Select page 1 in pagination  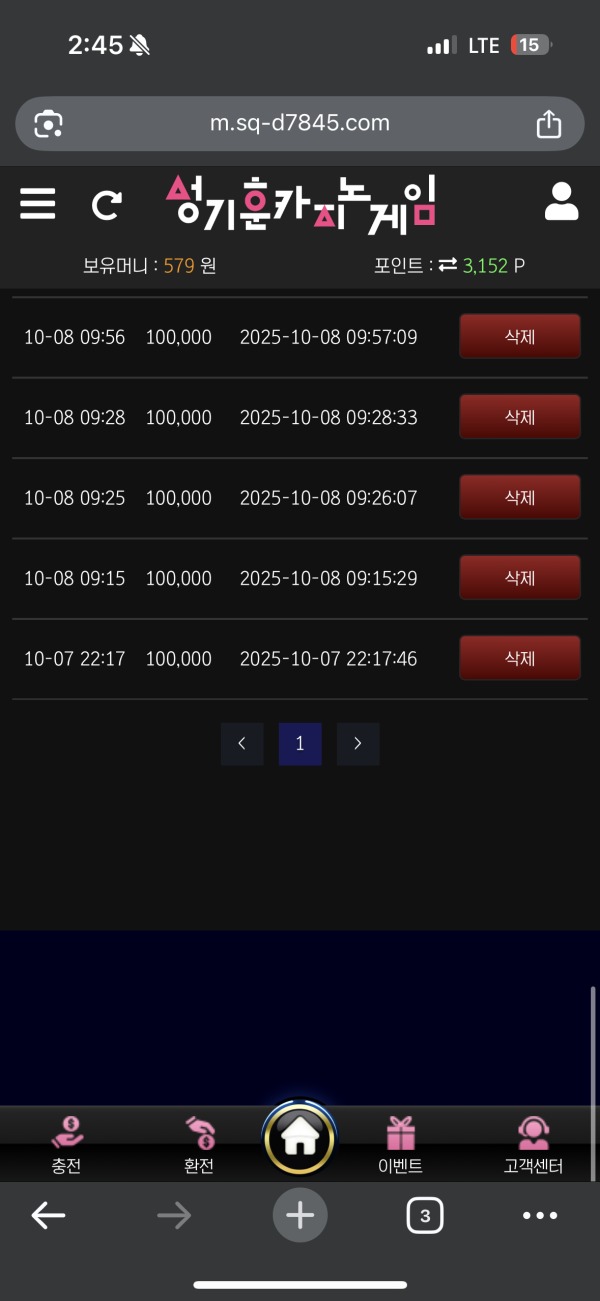(x=300, y=744)
